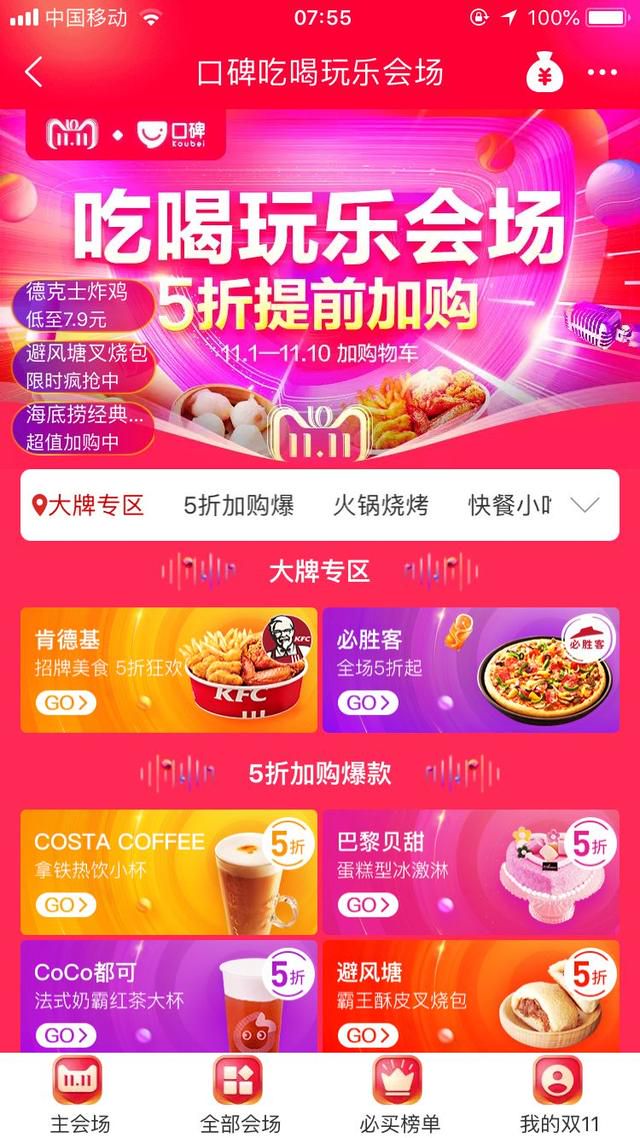Switch to the 快餐小吃 tab
Image resolution: width=640 pixels, height=1138 pixels.
tap(508, 505)
